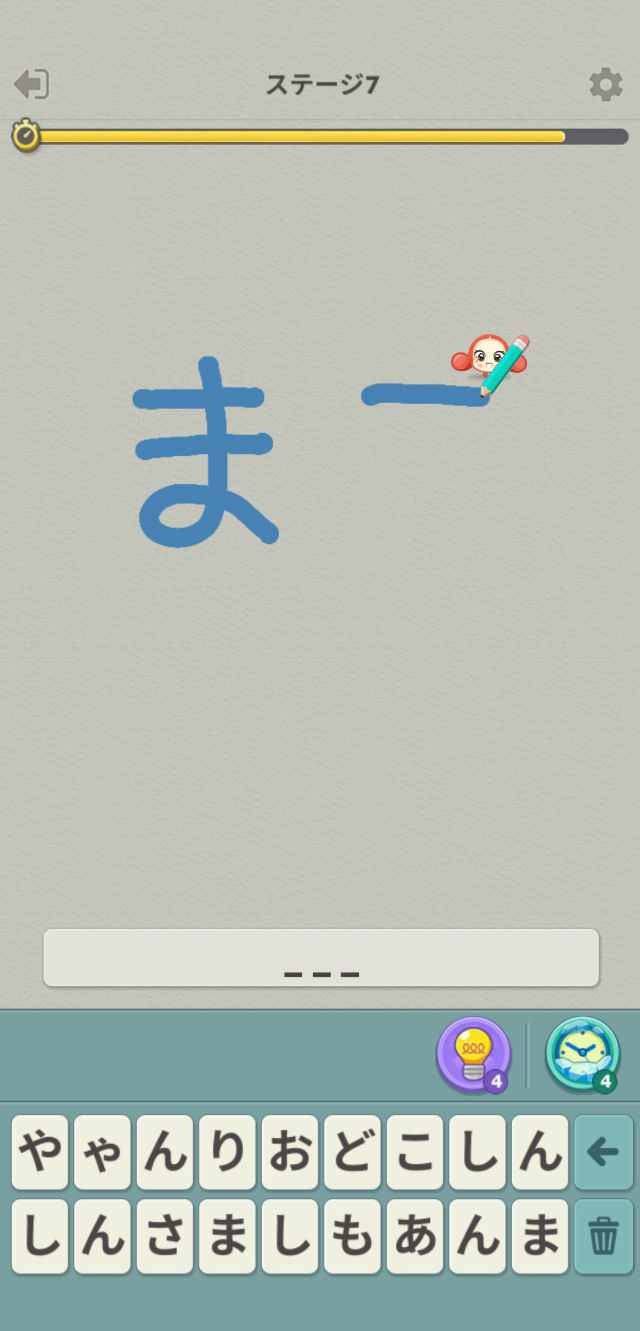Use the lightbulb hint
The width and height of the screenshot is (640, 1331).
click(472, 1053)
